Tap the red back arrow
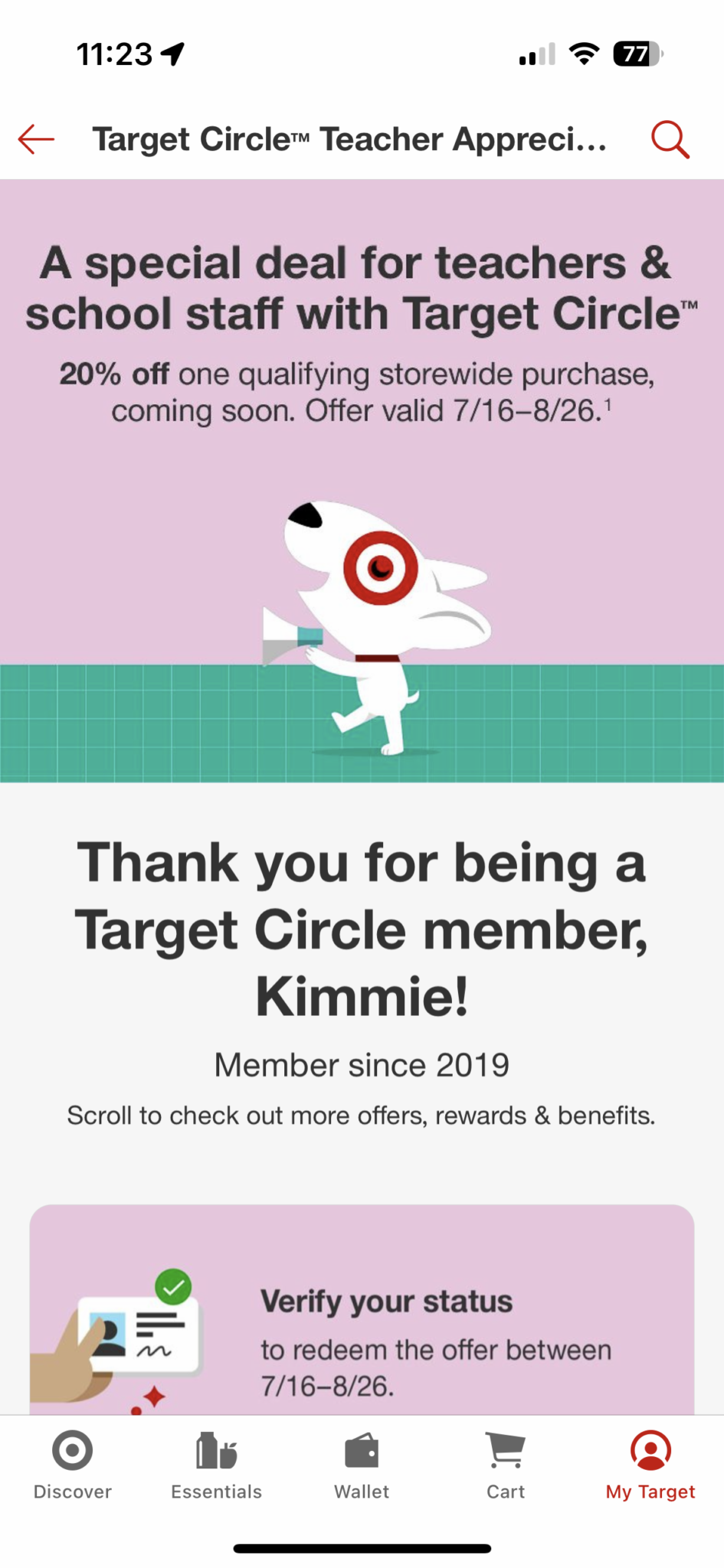724x1568 pixels. pyautogui.click(x=34, y=139)
